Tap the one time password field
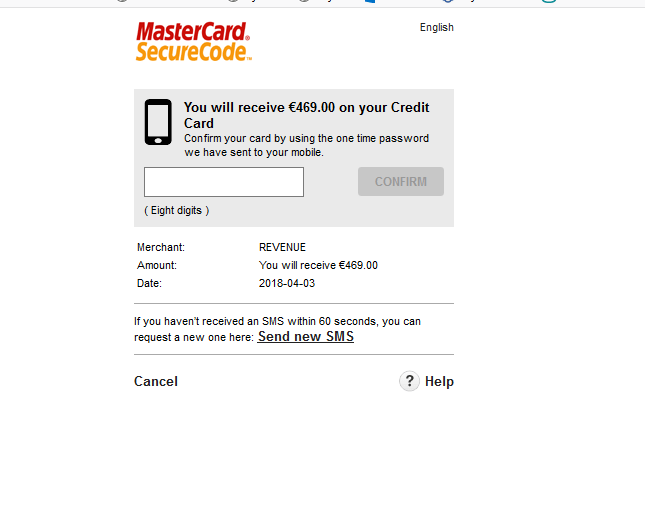The width and height of the screenshot is (645, 523). [223, 182]
